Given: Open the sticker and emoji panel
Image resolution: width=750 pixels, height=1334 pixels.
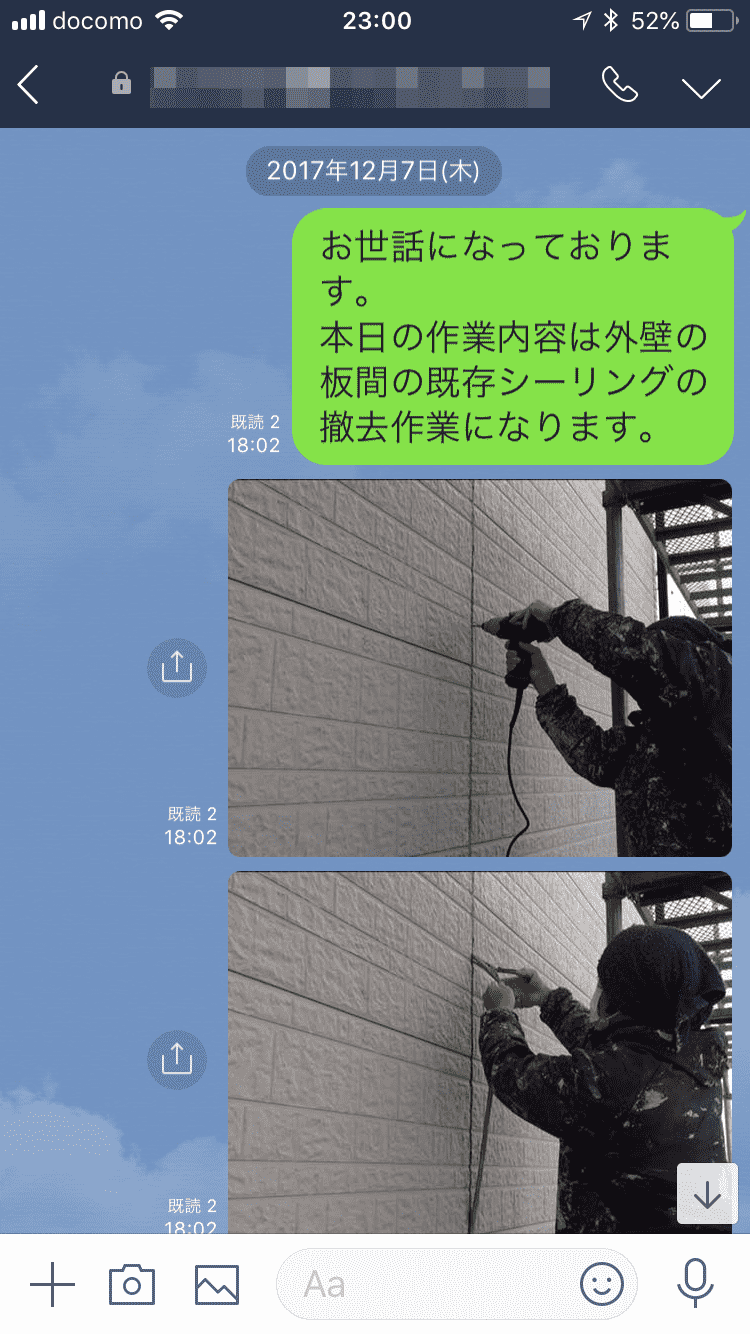Looking at the screenshot, I should [x=602, y=1285].
